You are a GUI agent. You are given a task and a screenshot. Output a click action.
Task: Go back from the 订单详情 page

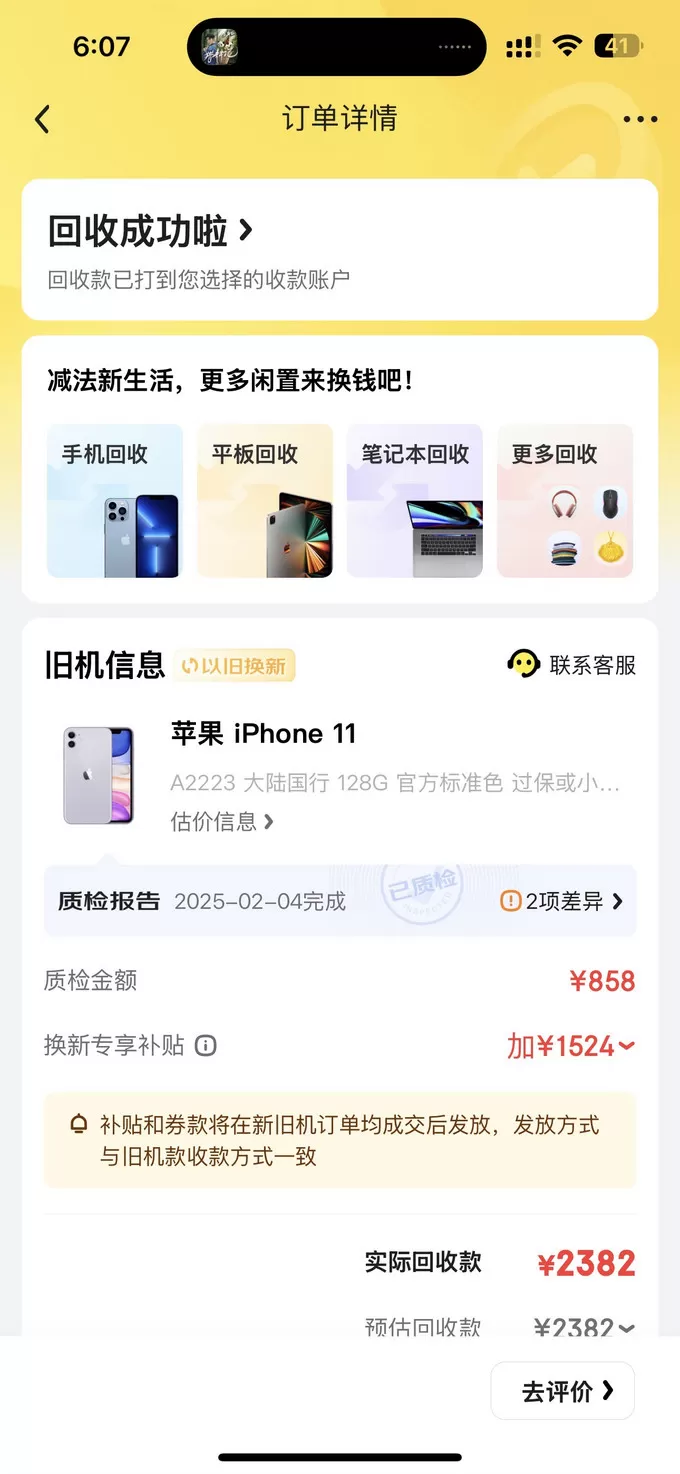pyautogui.click(x=42, y=120)
